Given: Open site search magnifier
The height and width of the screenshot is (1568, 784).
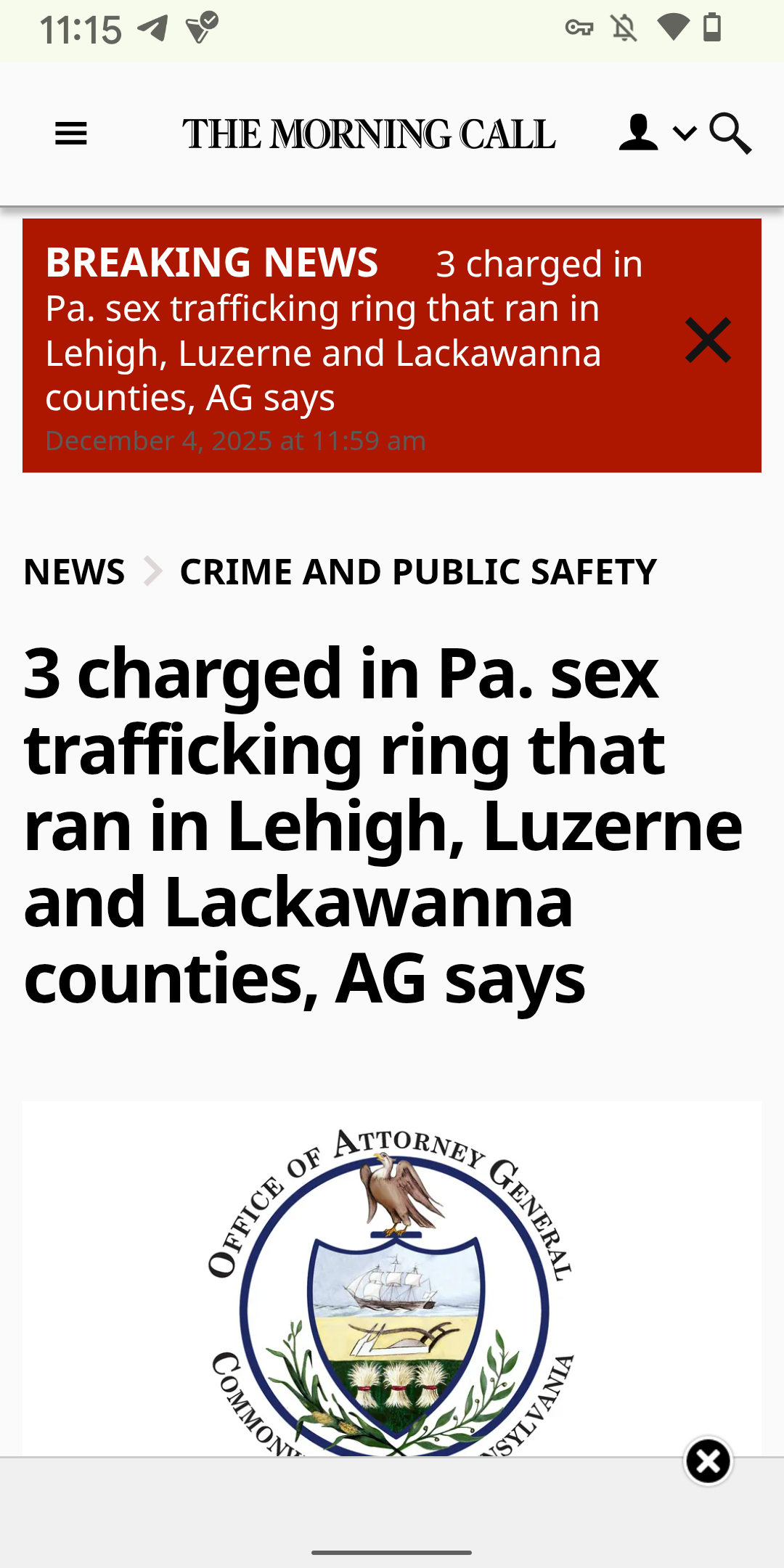Looking at the screenshot, I should (x=730, y=134).
